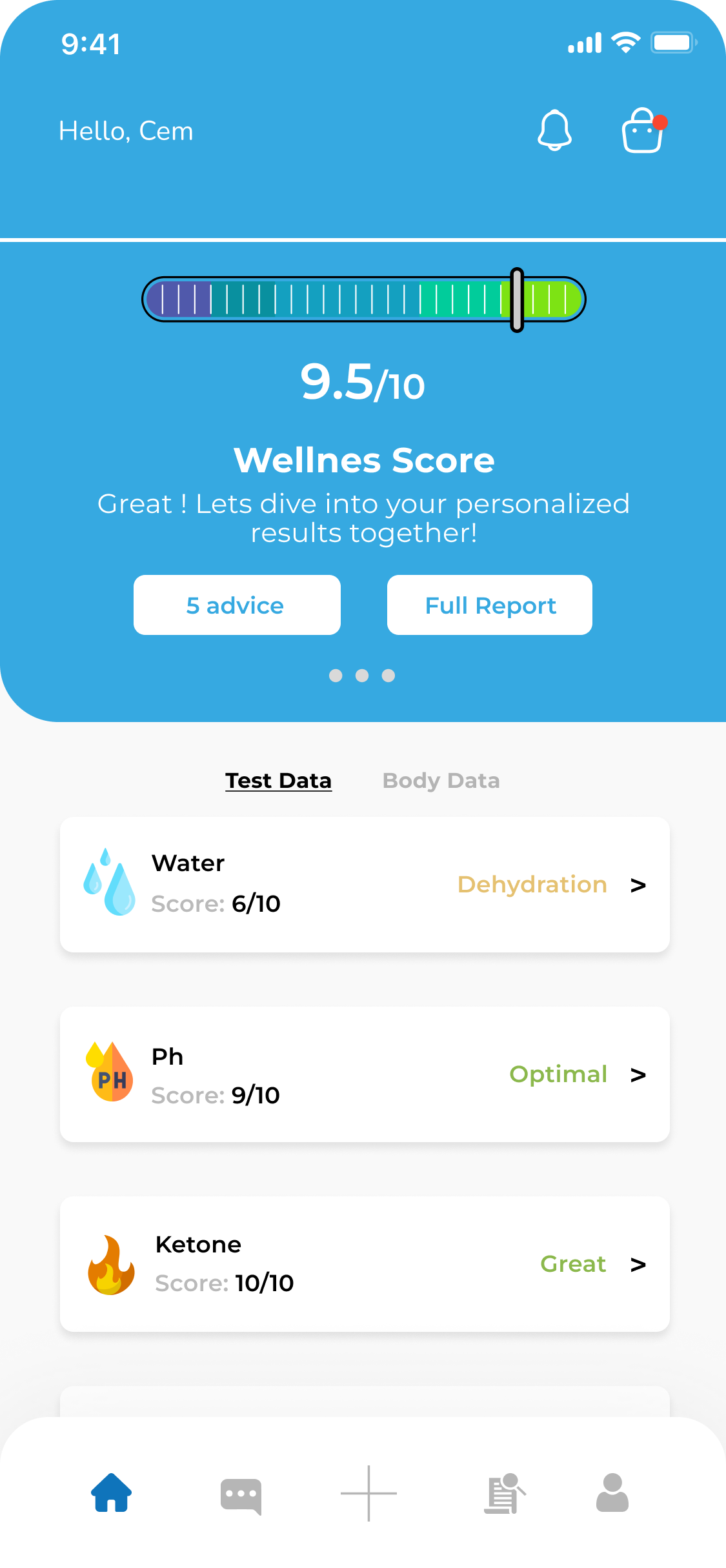The height and width of the screenshot is (1568, 726).
Task: Expand the Water Dehydration details
Action: coord(640,885)
